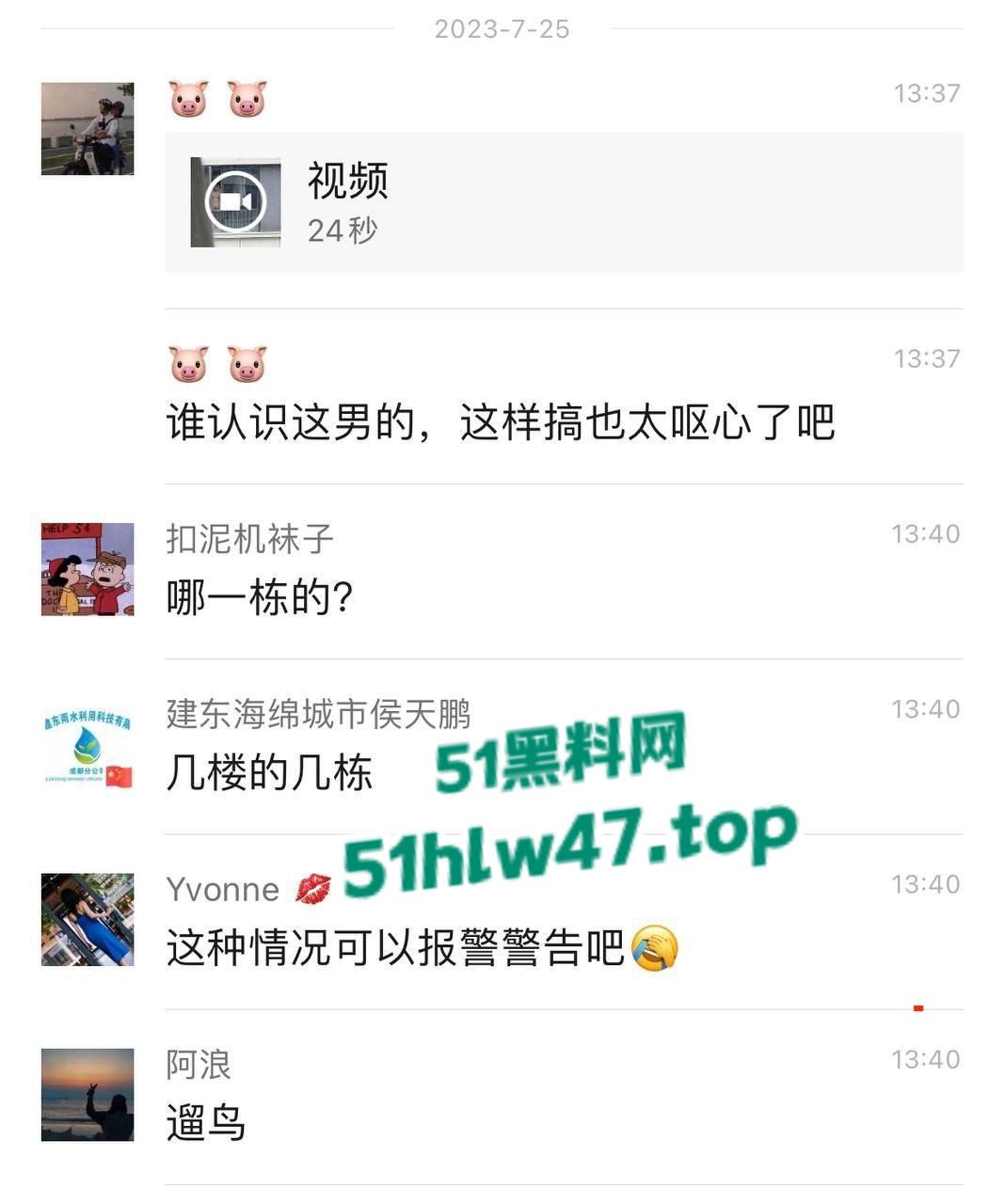Open 建东海绵城市侯天鹏's company logo avatar
This screenshot has height=1204, width=1005.
point(87,748)
